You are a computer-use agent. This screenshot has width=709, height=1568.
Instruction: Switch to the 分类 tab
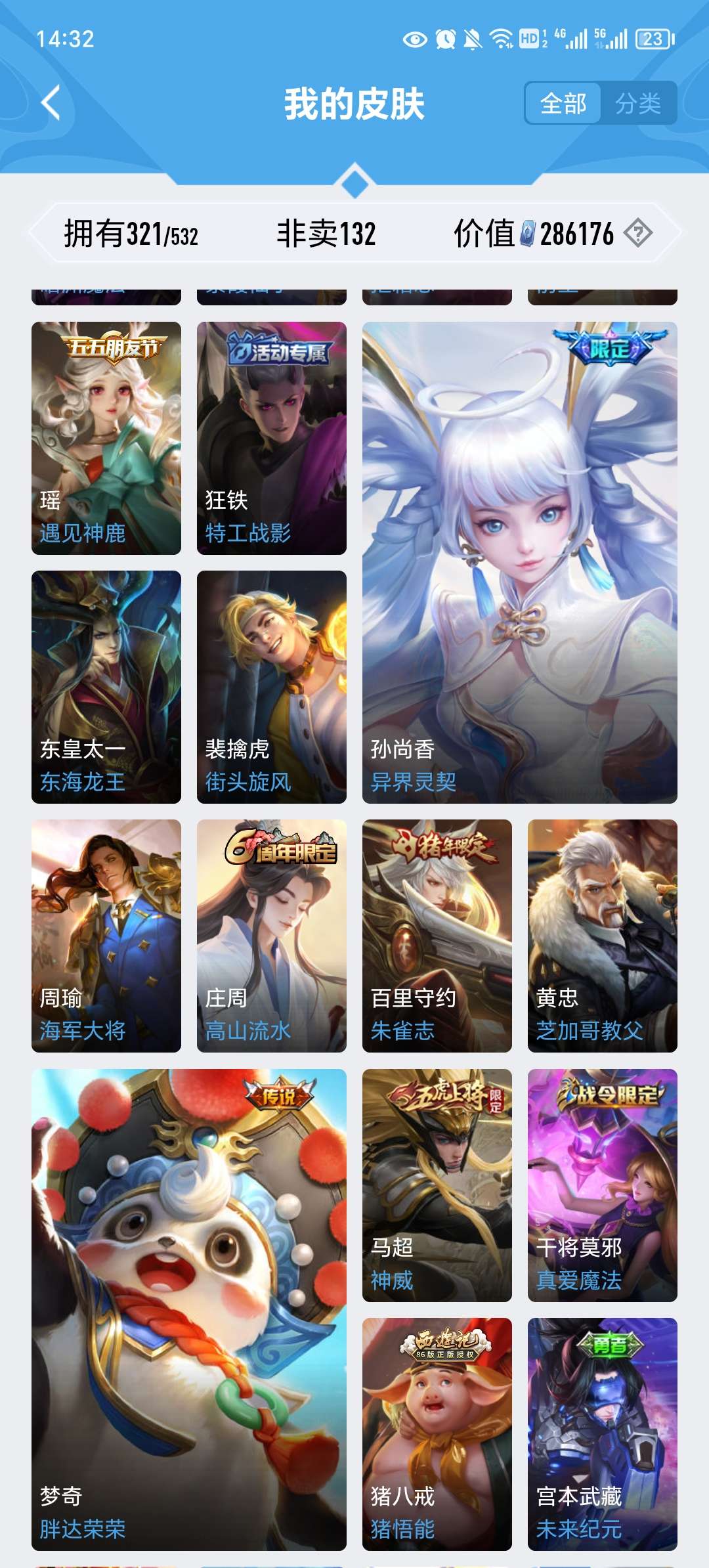click(639, 103)
